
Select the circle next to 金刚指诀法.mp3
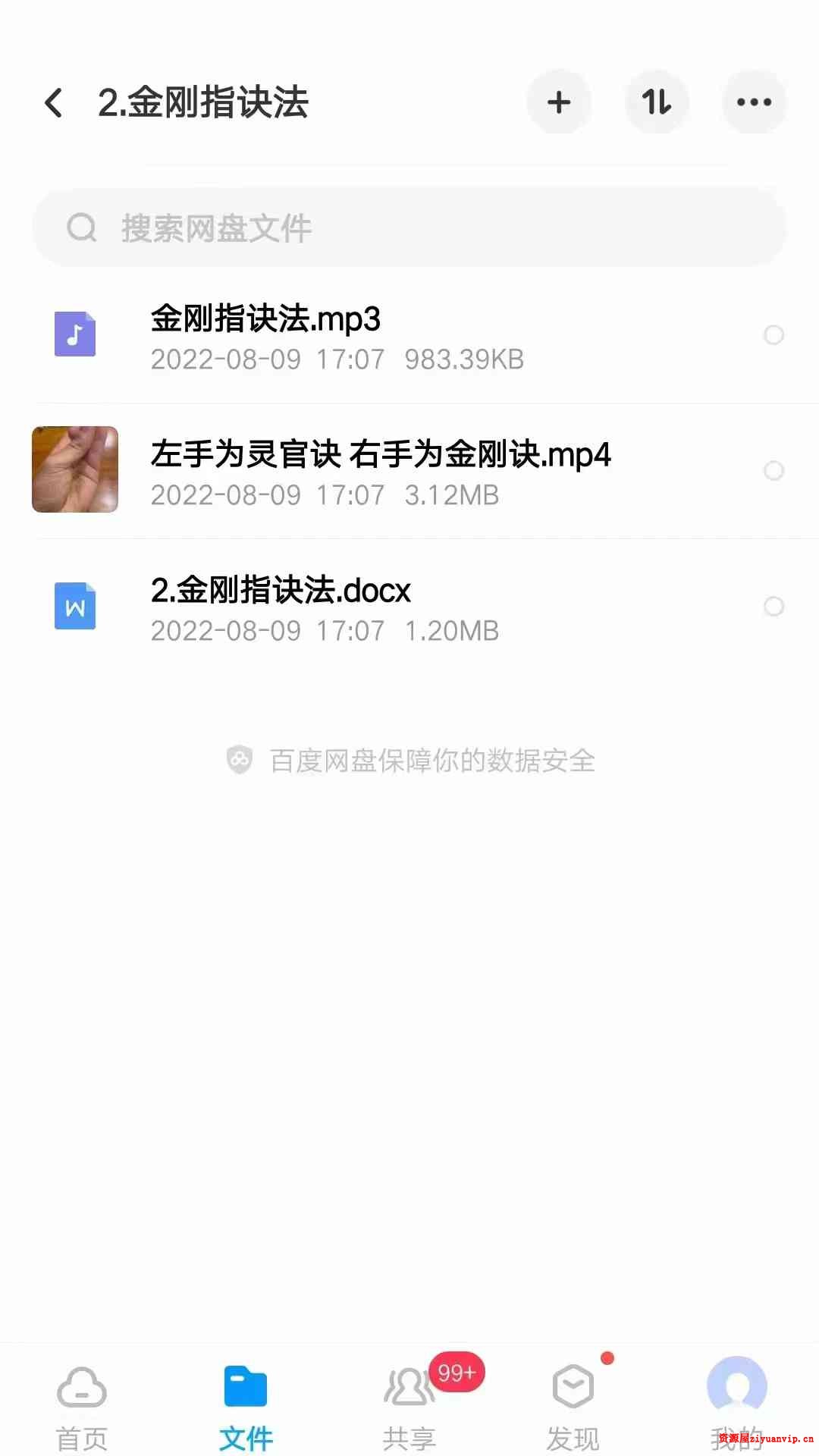click(773, 334)
